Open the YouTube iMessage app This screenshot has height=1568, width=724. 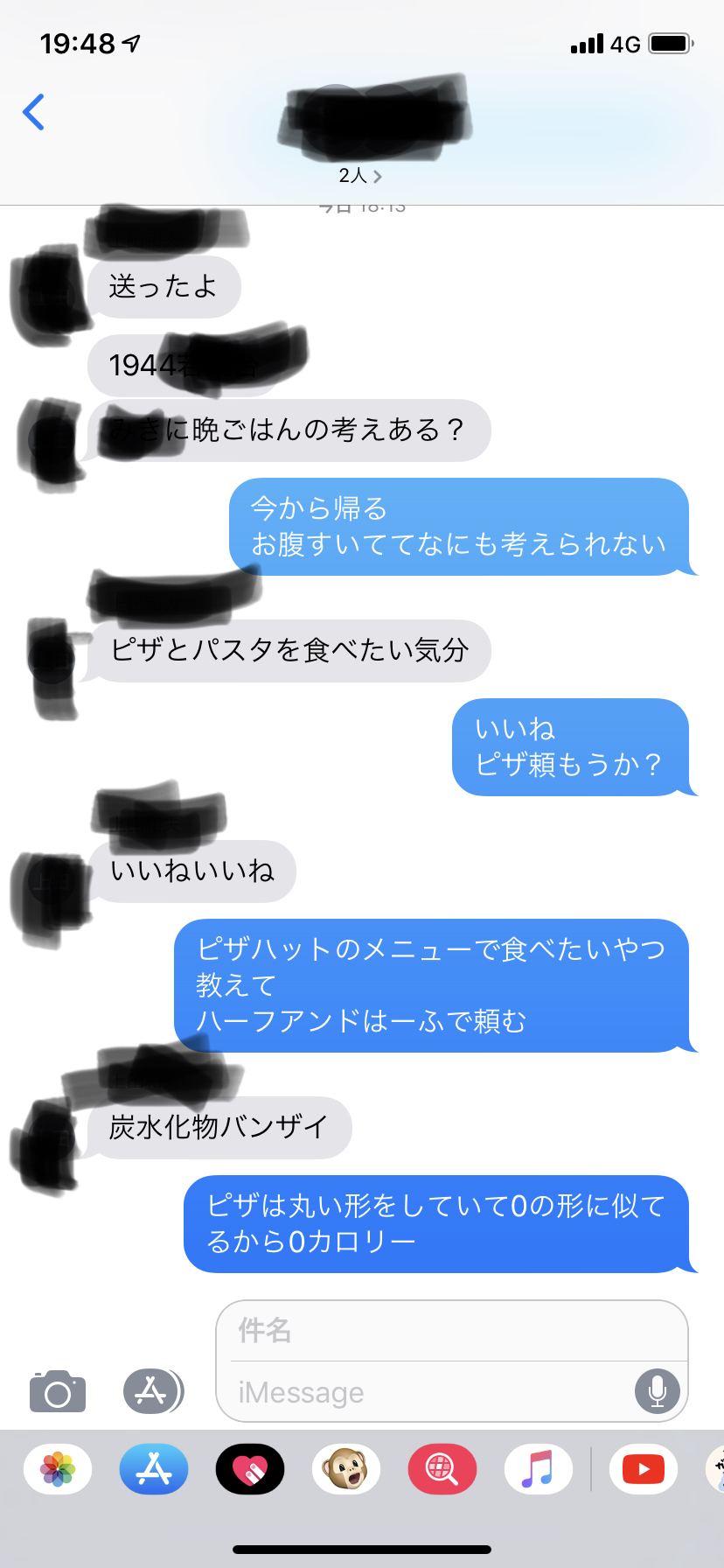pyautogui.click(x=644, y=1468)
